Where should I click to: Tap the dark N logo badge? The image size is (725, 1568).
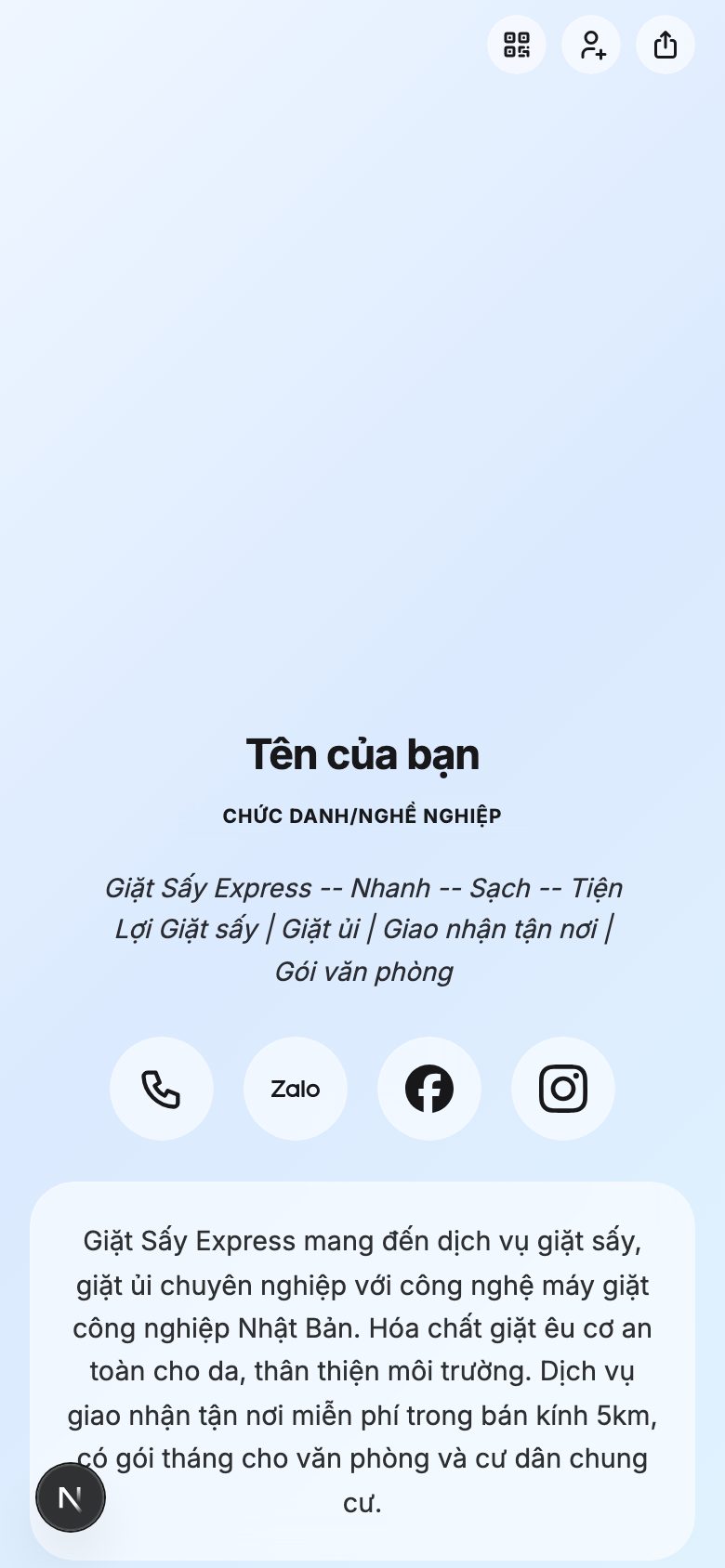(70, 1497)
